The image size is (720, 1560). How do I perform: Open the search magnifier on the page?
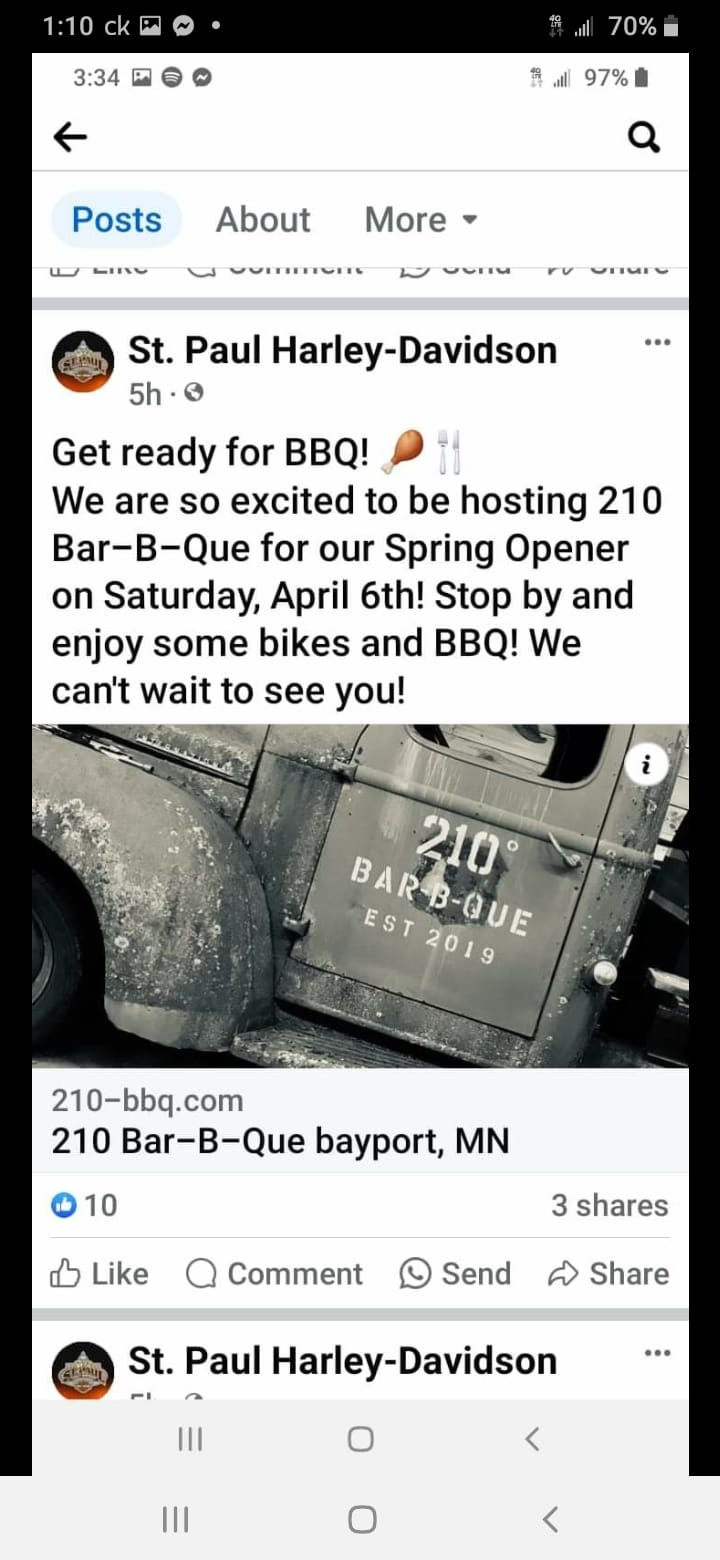(x=645, y=137)
